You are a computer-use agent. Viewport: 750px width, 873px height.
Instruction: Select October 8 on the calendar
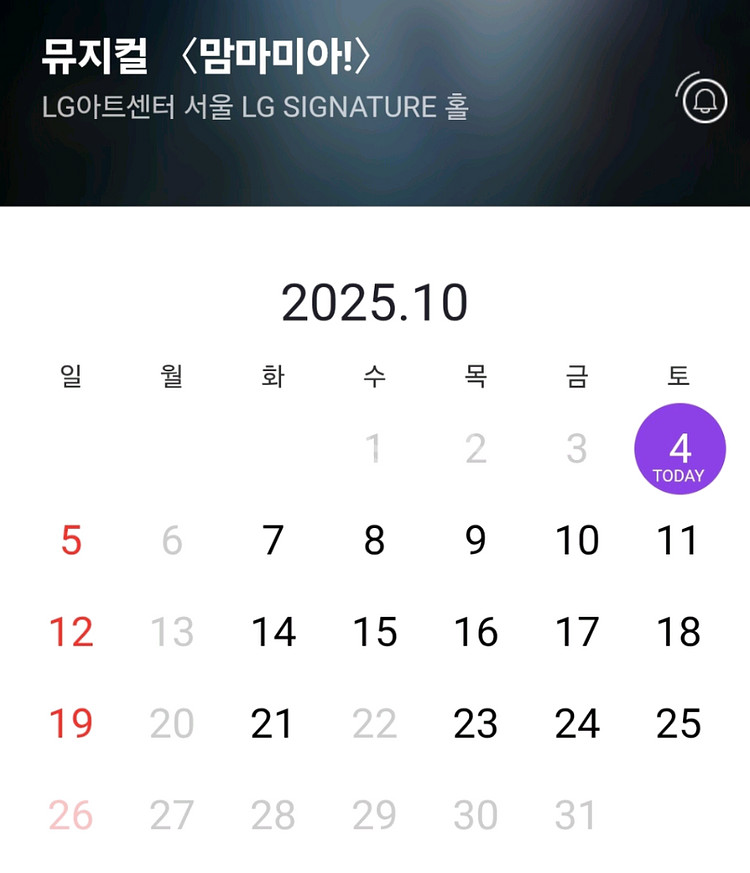pyautogui.click(x=374, y=541)
